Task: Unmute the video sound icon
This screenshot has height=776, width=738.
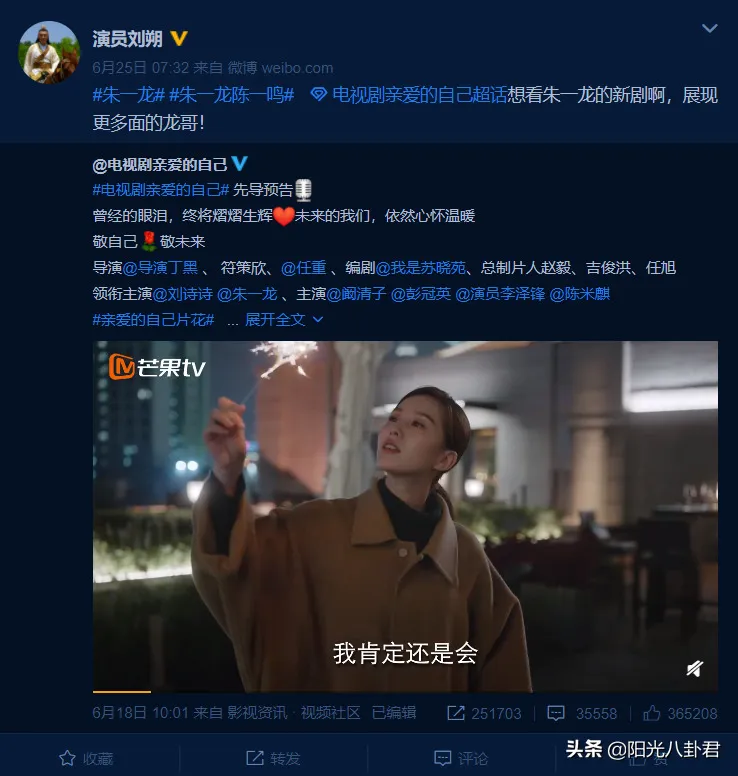Action: [694, 668]
